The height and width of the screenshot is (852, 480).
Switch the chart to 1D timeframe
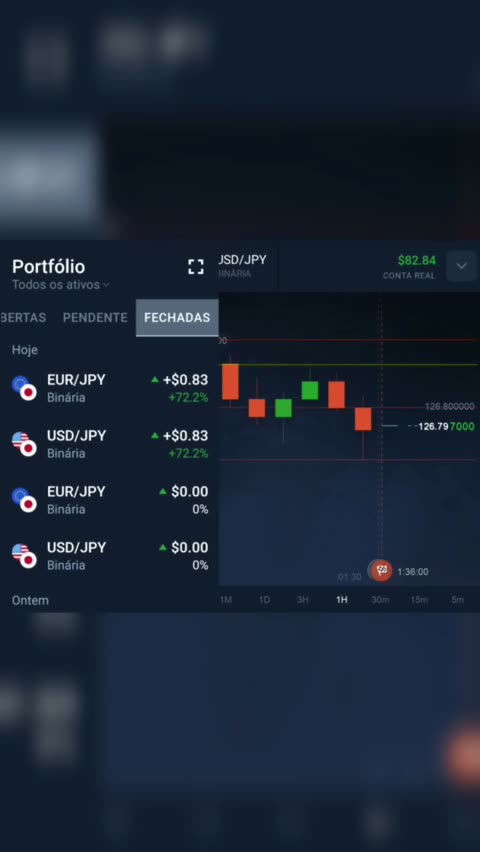point(264,600)
